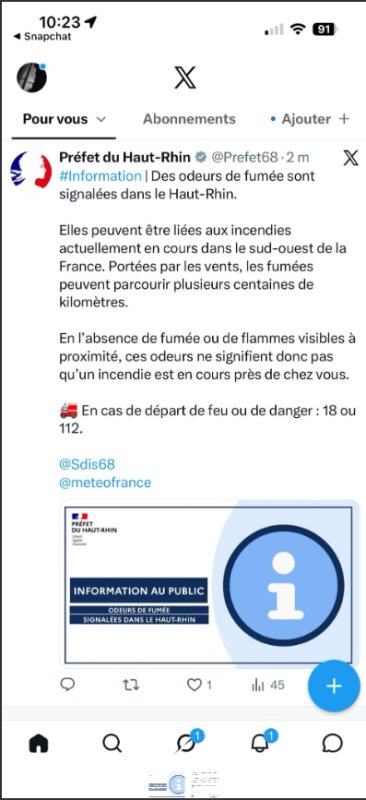Open the notifications bell
Viewport: 366px width, 800px height.
coord(261,743)
